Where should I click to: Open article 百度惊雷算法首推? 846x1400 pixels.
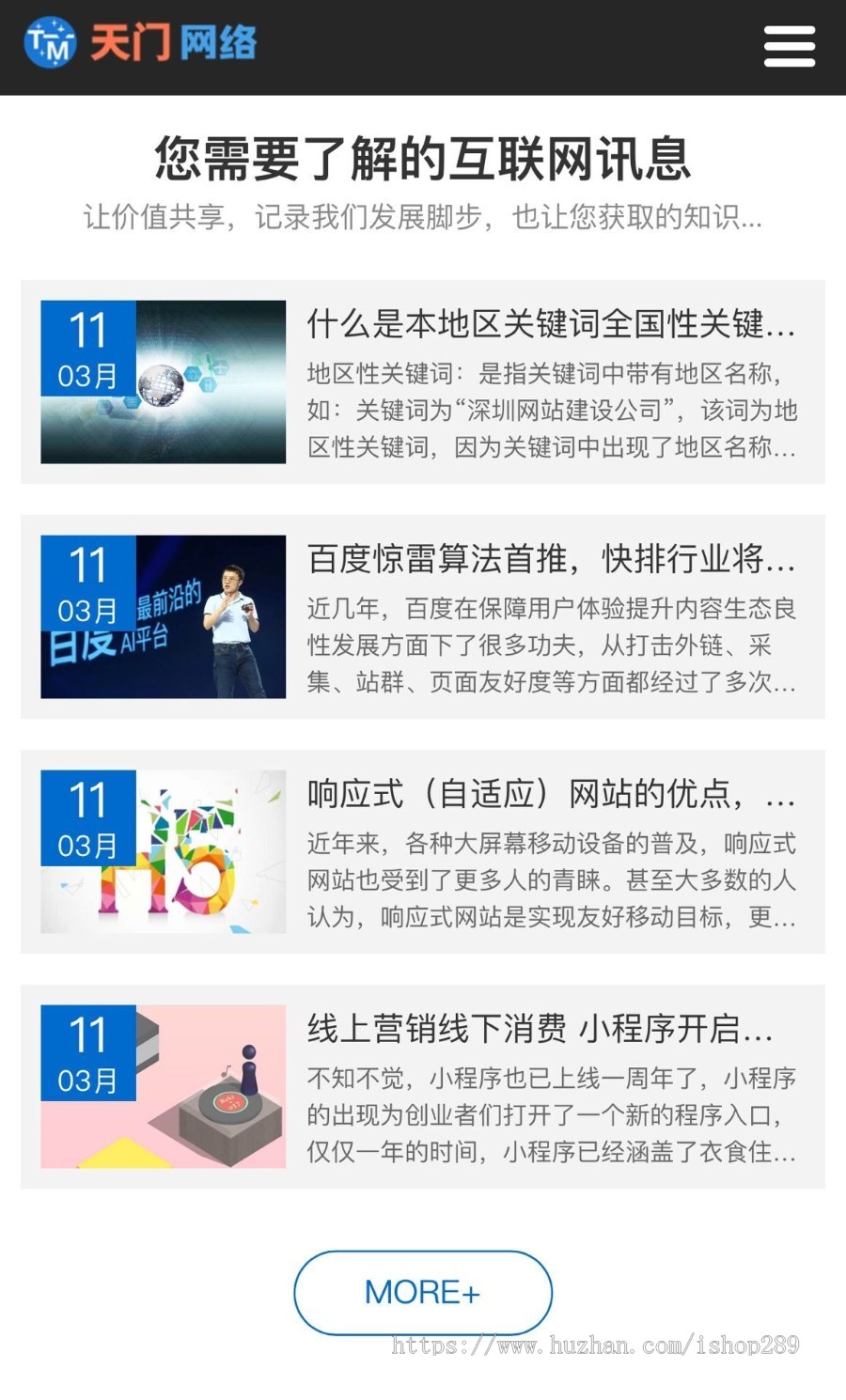pyautogui.click(x=551, y=559)
